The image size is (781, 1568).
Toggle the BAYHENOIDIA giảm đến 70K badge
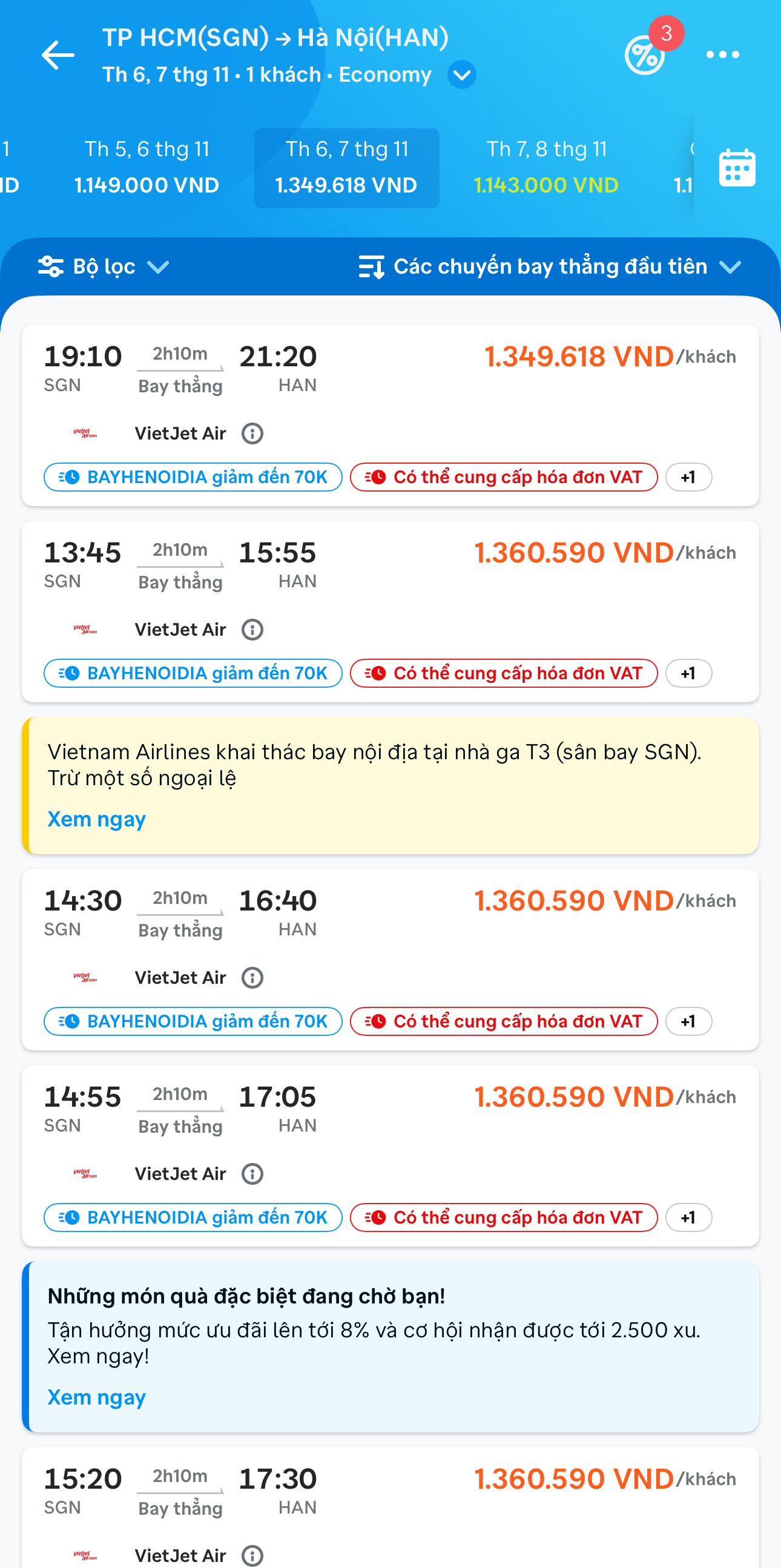click(193, 477)
